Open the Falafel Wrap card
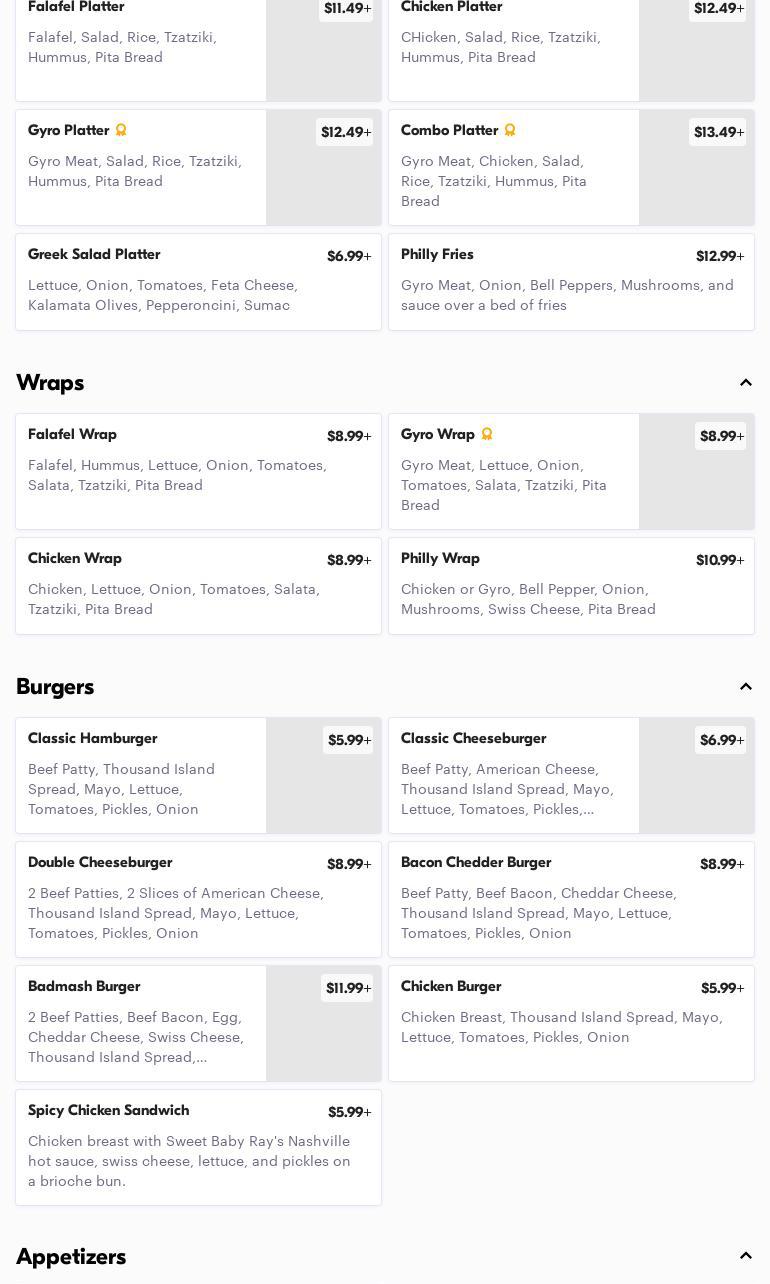 point(198,471)
